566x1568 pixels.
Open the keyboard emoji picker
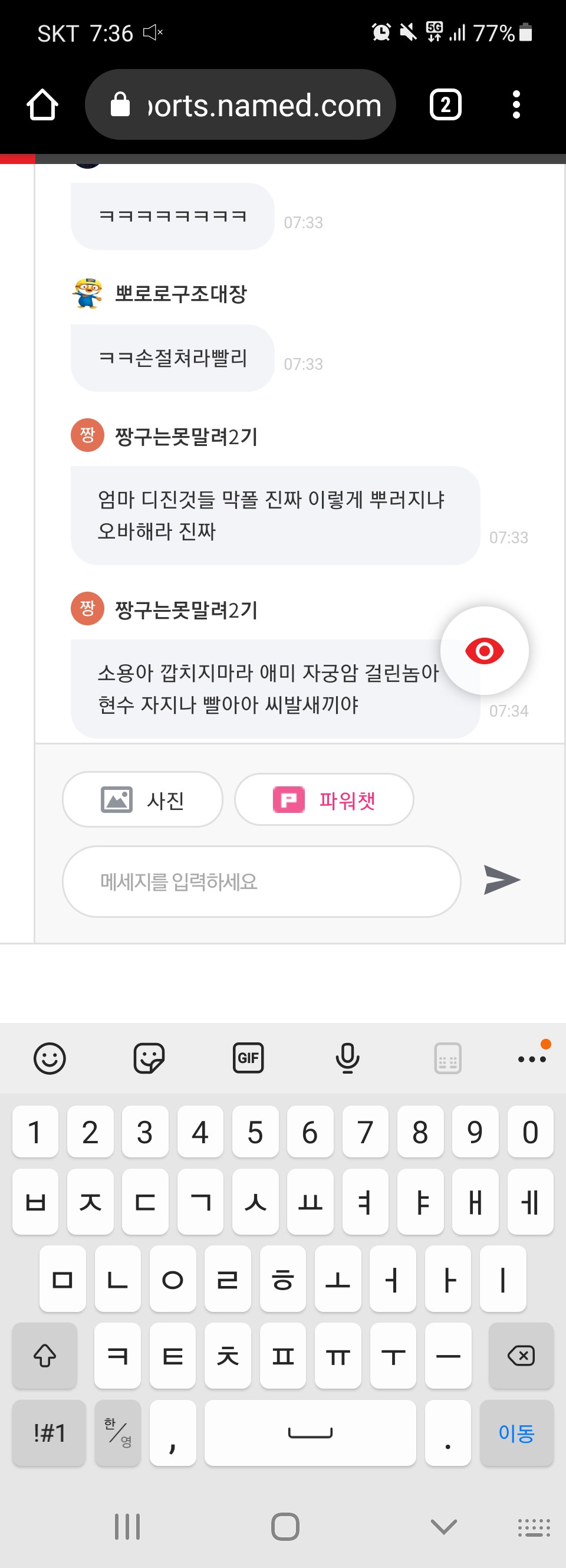click(x=50, y=1058)
